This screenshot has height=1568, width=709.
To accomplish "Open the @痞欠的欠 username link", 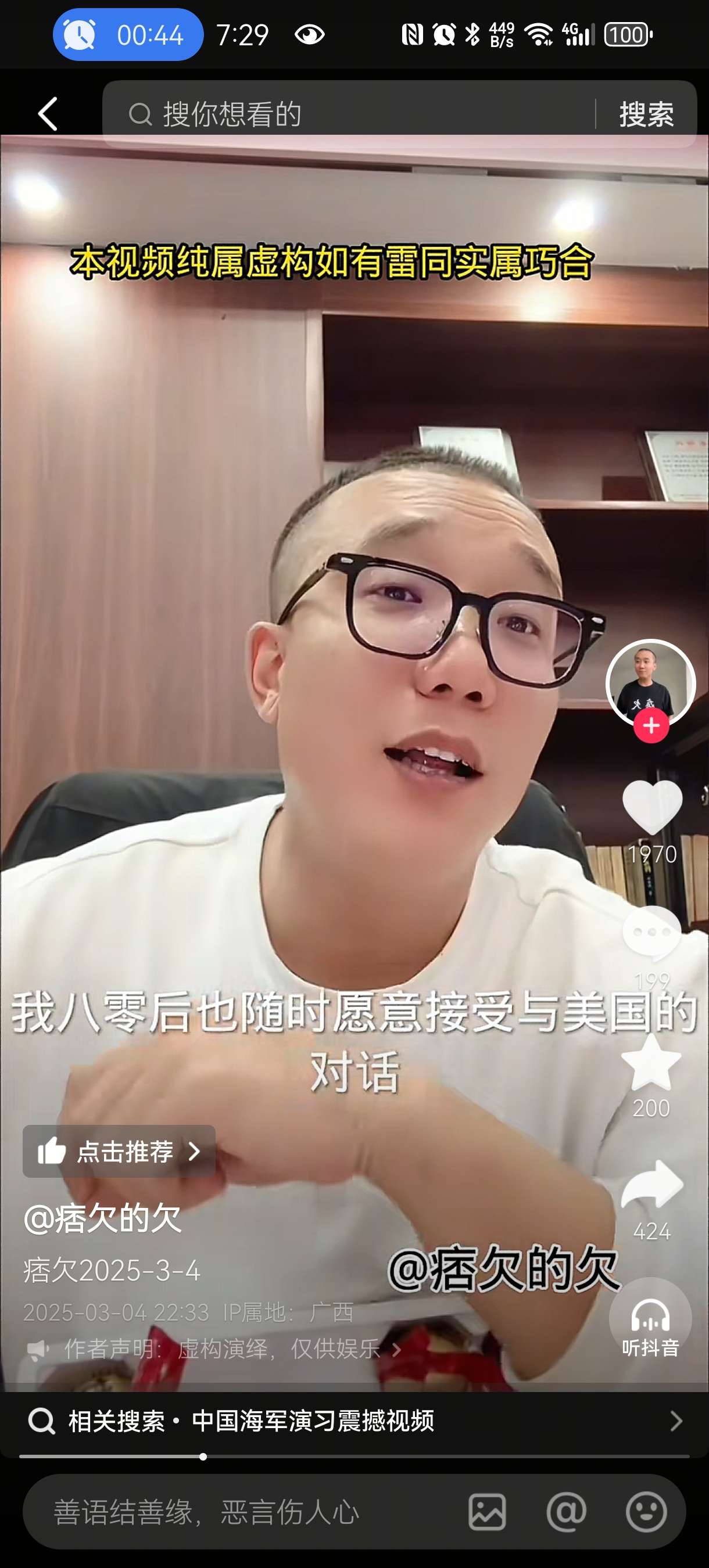I will (102, 1218).
